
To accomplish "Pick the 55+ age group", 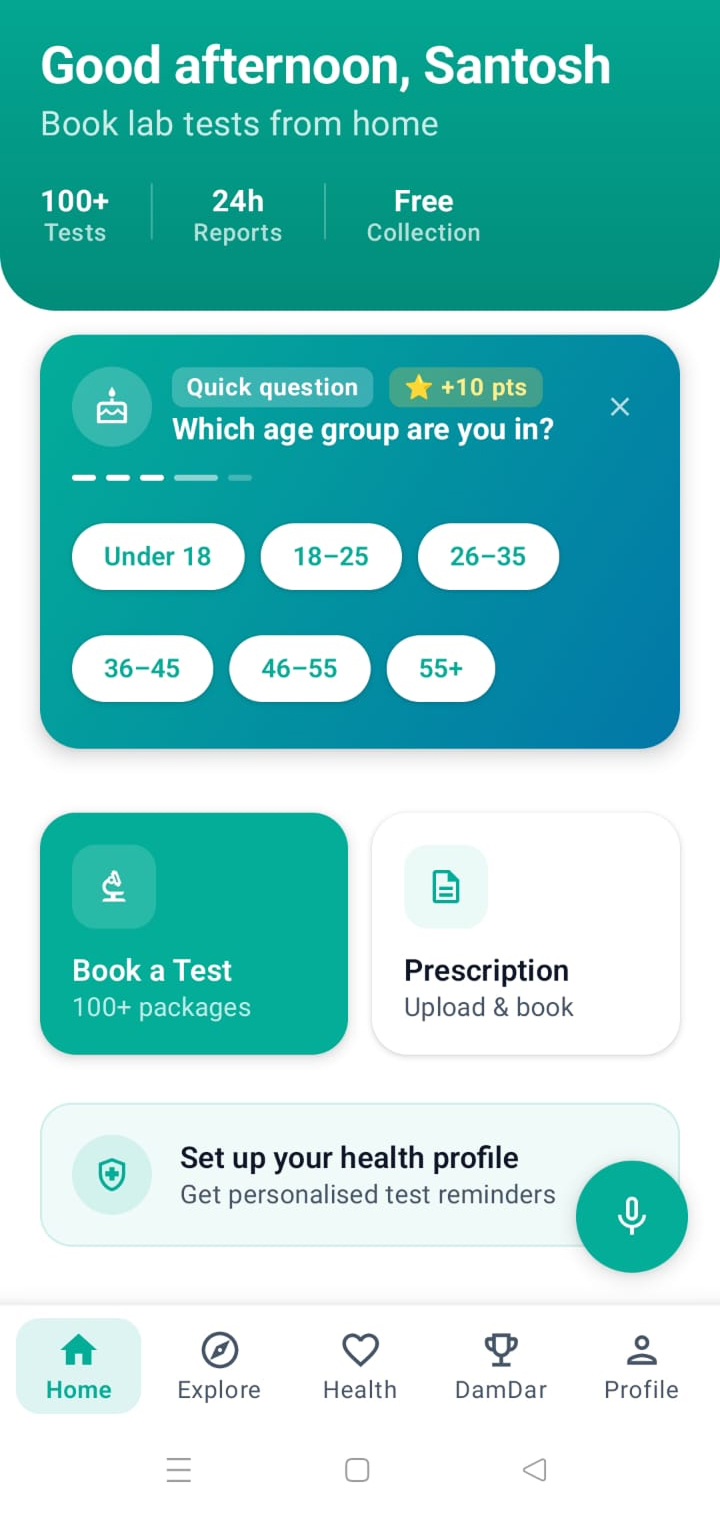I will click(x=441, y=669).
